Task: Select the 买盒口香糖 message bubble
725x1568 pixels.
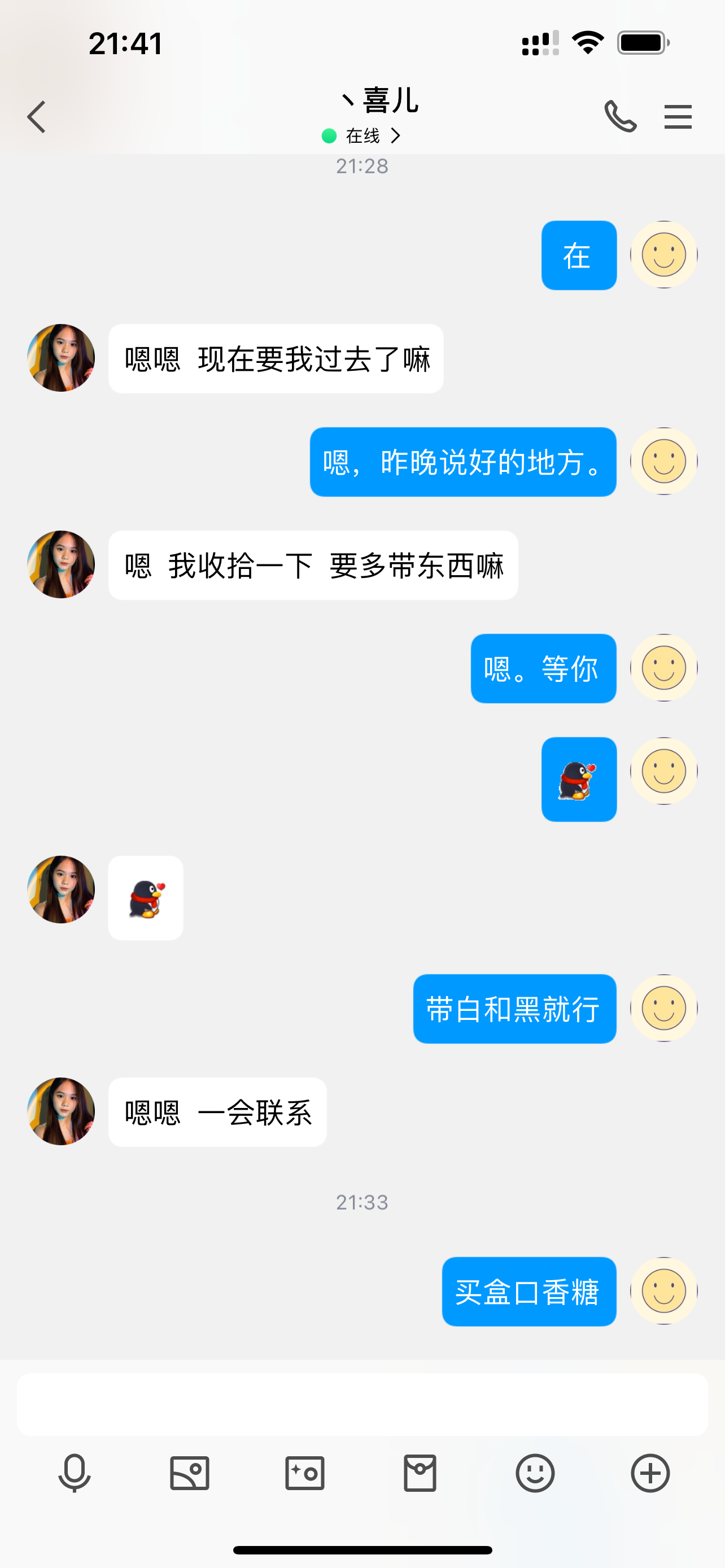Action: click(x=529, y=1292)
